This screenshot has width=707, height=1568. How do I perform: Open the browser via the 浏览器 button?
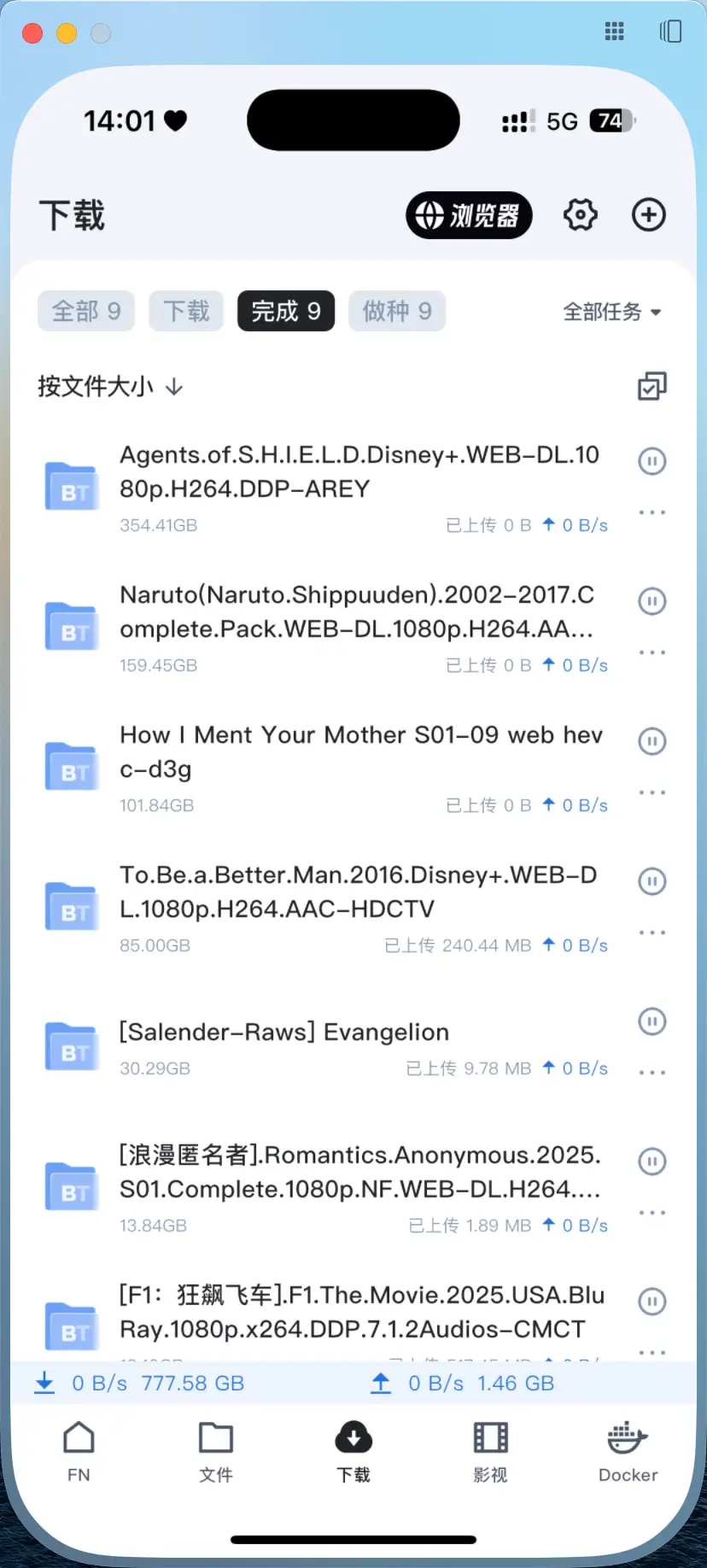pyautogui.click(x=469, y=215)
